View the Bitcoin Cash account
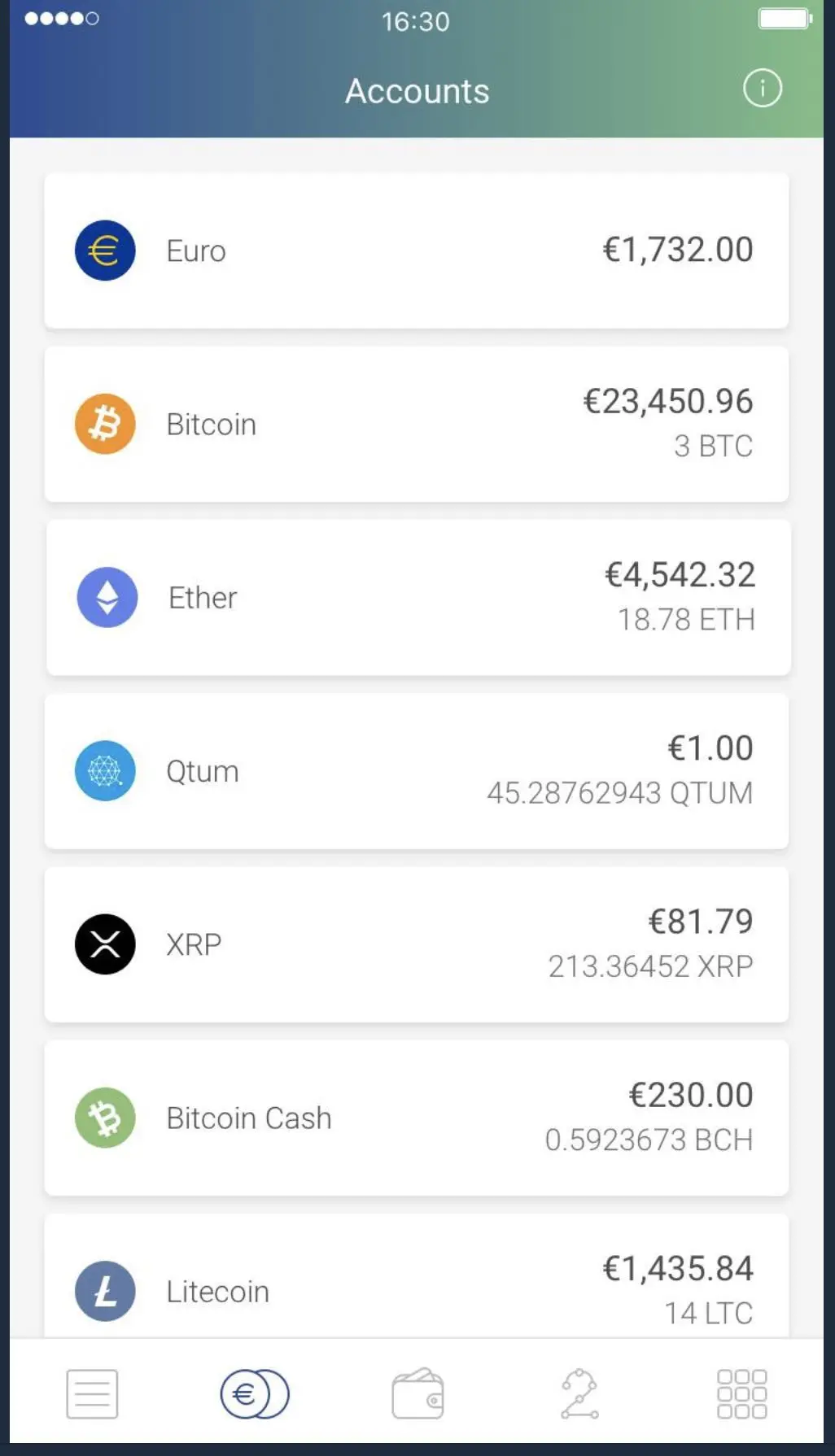This screenshot has width=835, height=1456. tap(416, 1117)
